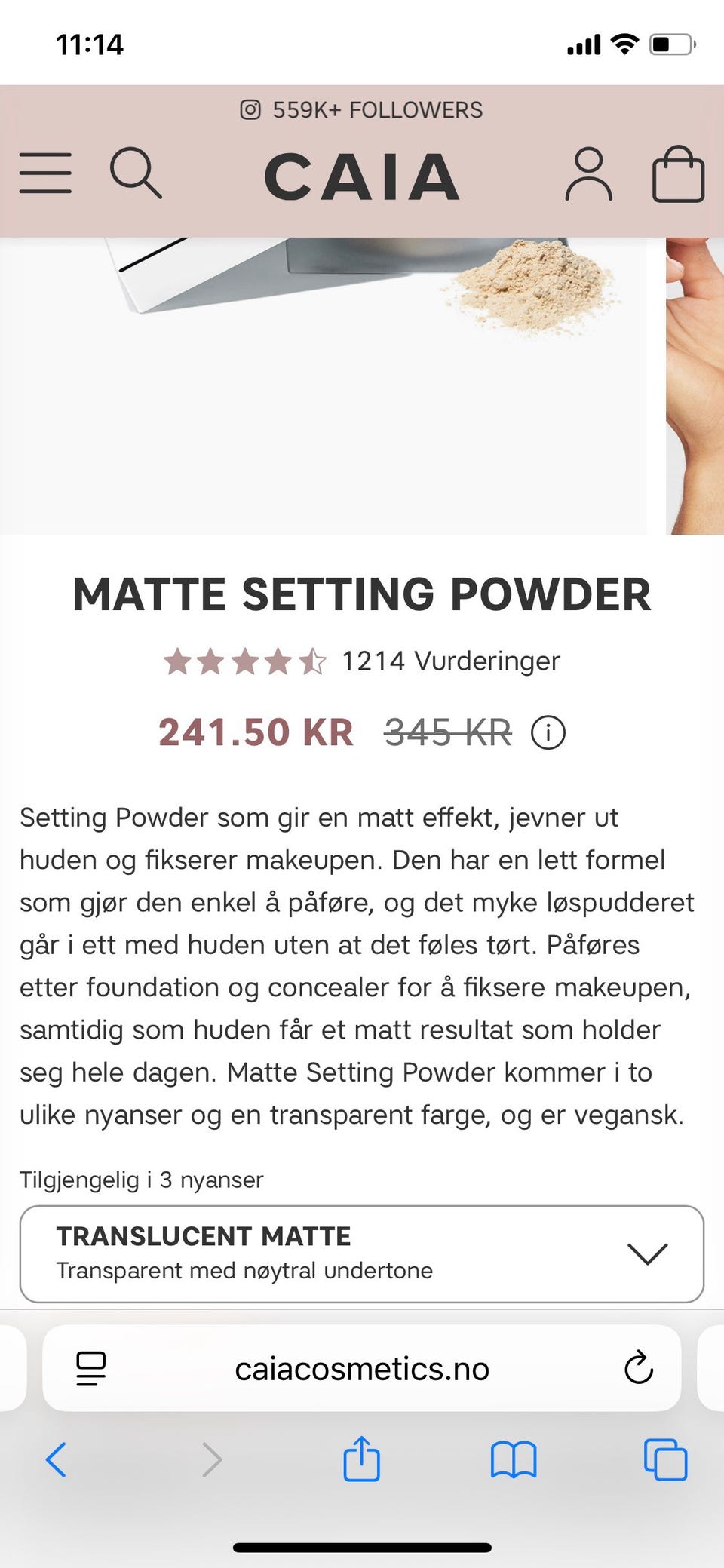
Task: Tap the caiacosmetics.no address bar
Action: click(362, 1369)
